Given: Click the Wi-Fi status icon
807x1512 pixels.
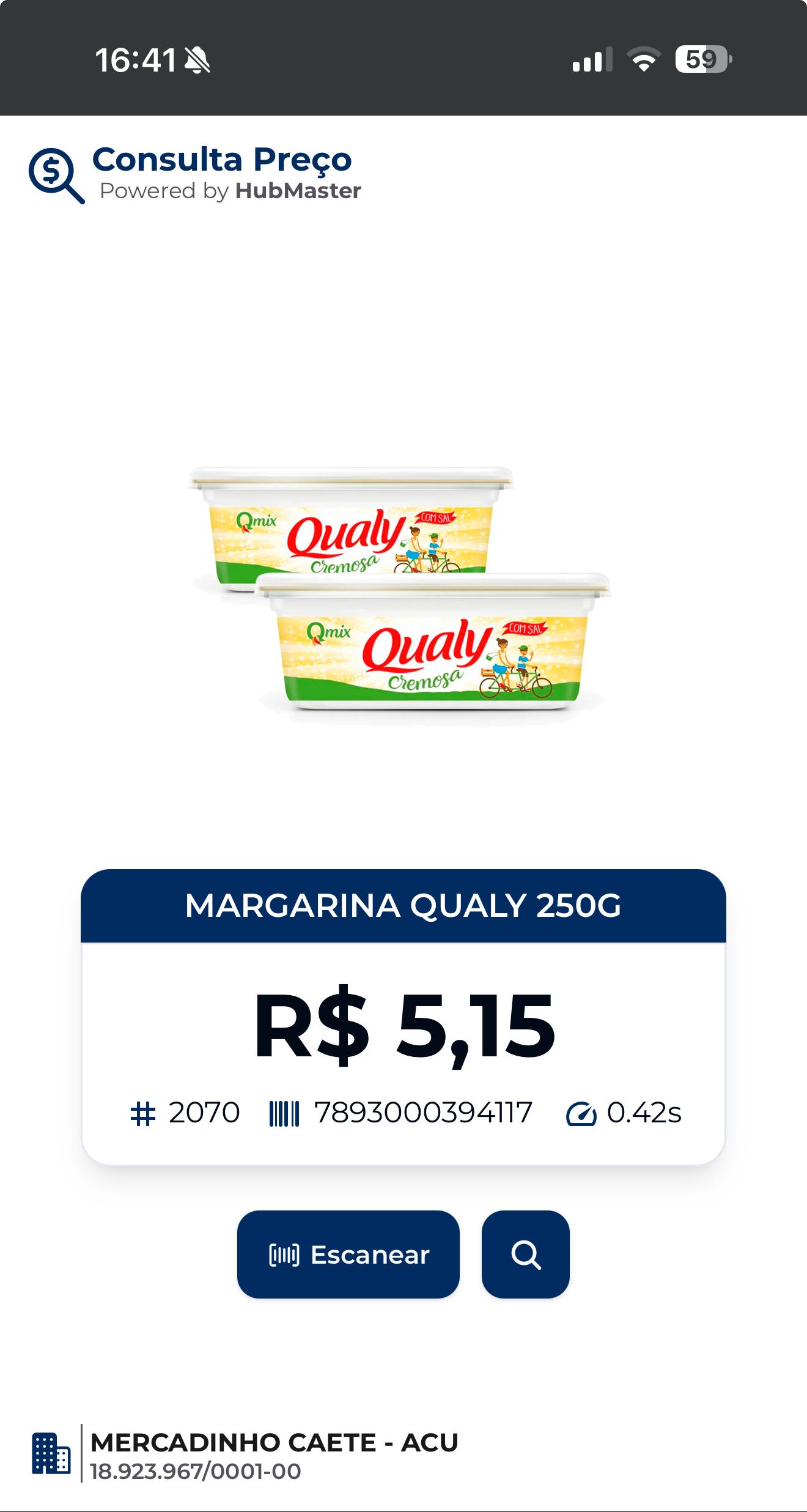Looking at the screenshot, I should (645, 57).
